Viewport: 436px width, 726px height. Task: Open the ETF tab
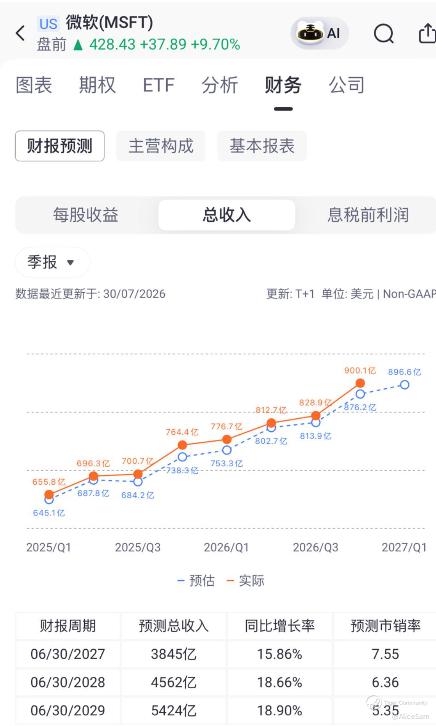158,85
